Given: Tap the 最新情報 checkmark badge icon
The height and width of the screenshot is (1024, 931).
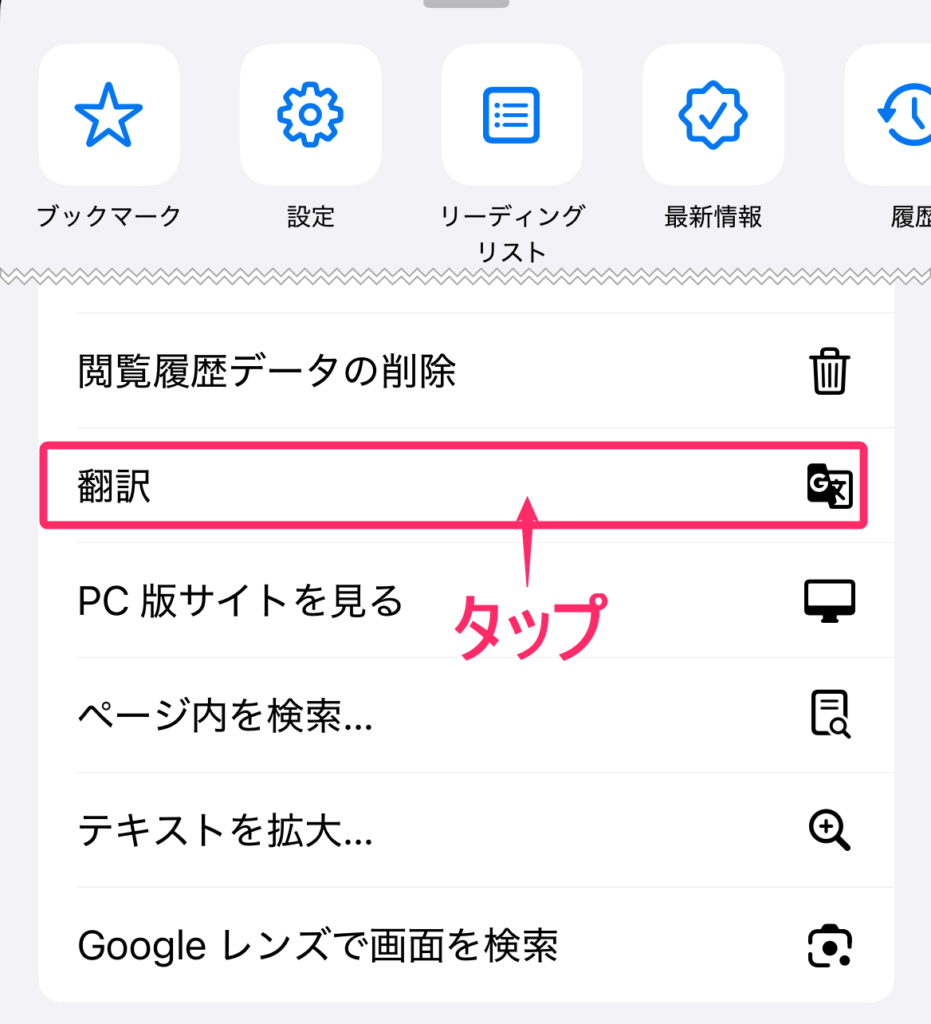Looking at the screenshot, I should pyautogui.click(x=711, y=113).
